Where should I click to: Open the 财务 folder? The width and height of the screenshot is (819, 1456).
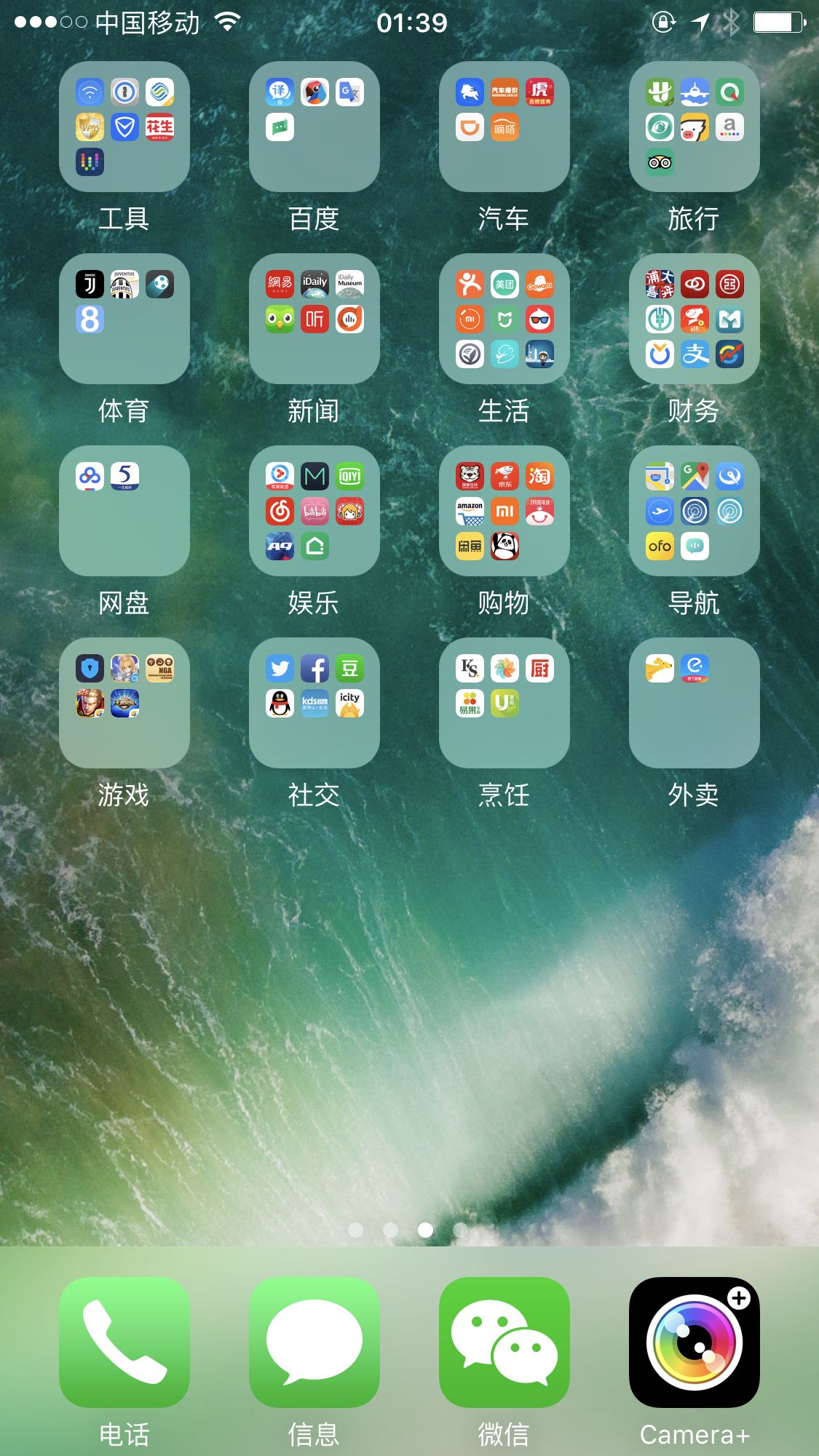[x=695, y=319]
